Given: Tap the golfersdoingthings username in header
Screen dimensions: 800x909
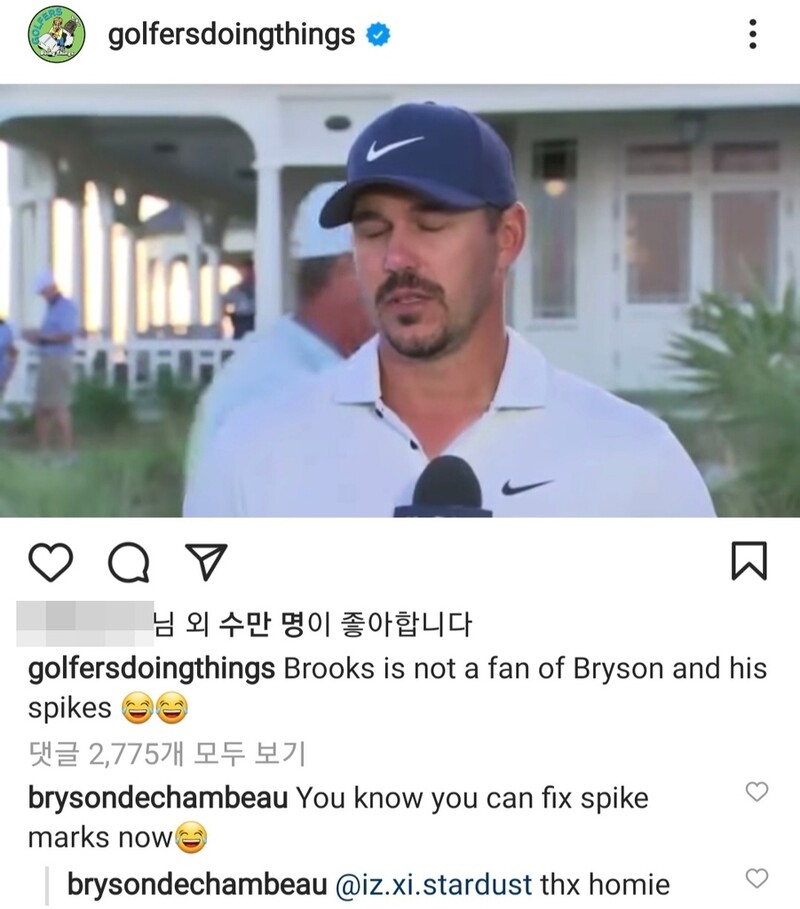Looking at the screenshot, I should (x=231, y=35).
